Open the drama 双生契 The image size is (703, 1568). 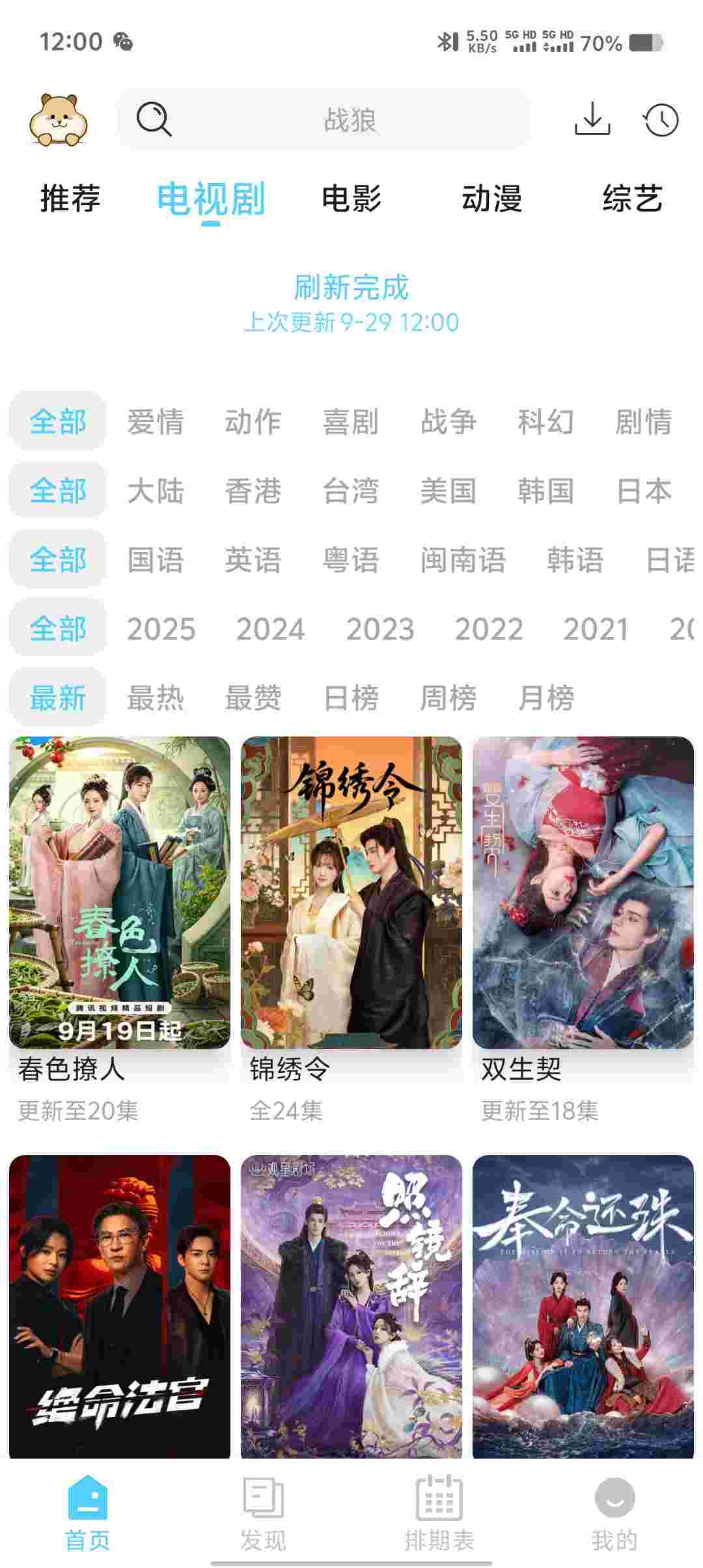coord(583,892)
